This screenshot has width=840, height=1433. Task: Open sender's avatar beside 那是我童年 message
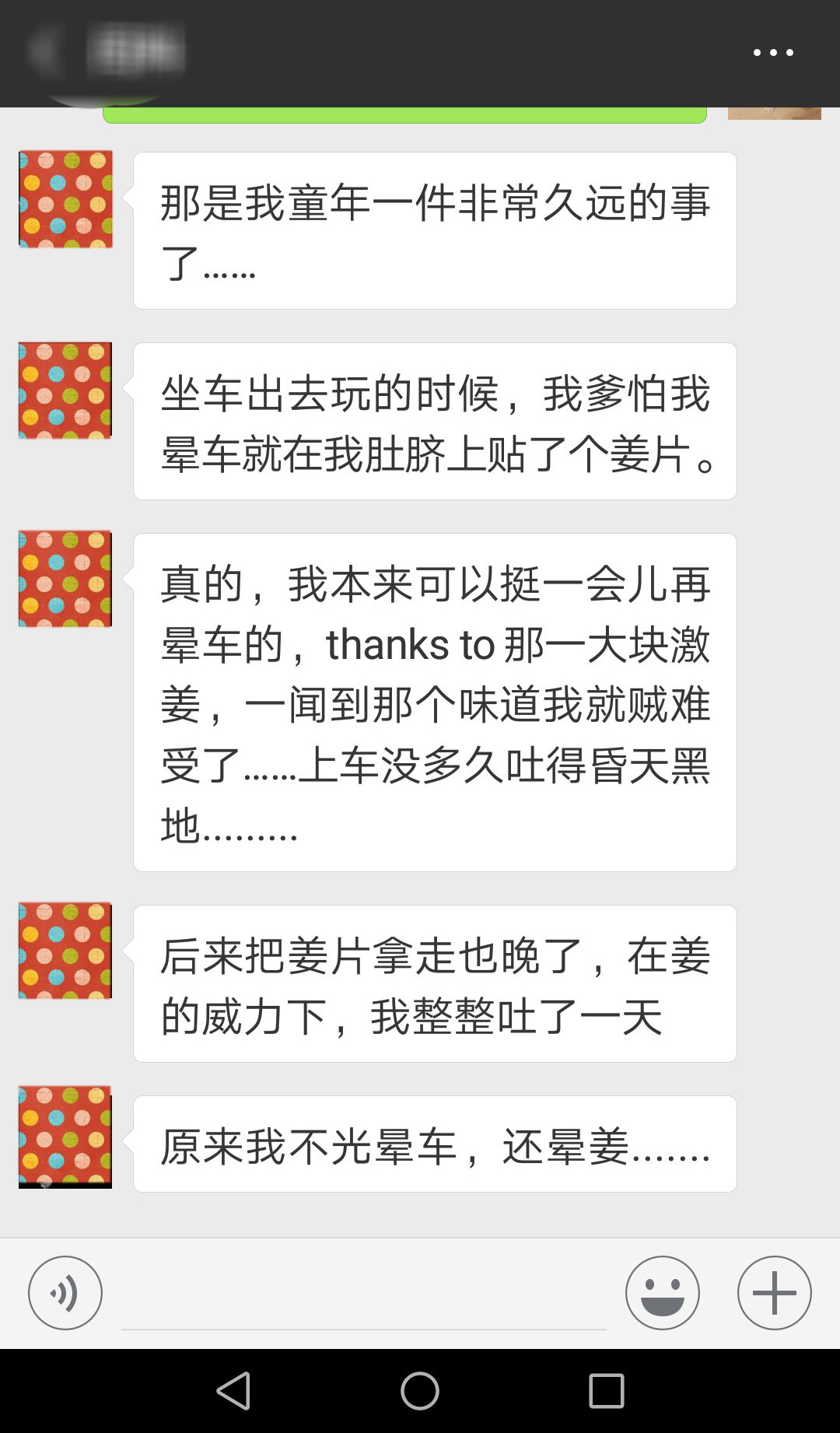click(x=65, y=199)
